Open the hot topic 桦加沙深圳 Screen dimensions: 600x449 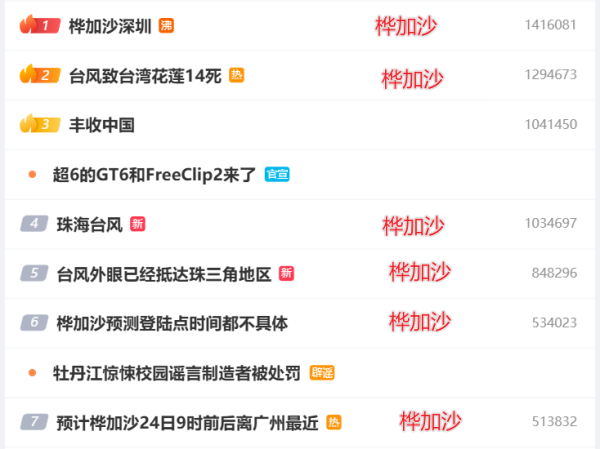[110, 26]
